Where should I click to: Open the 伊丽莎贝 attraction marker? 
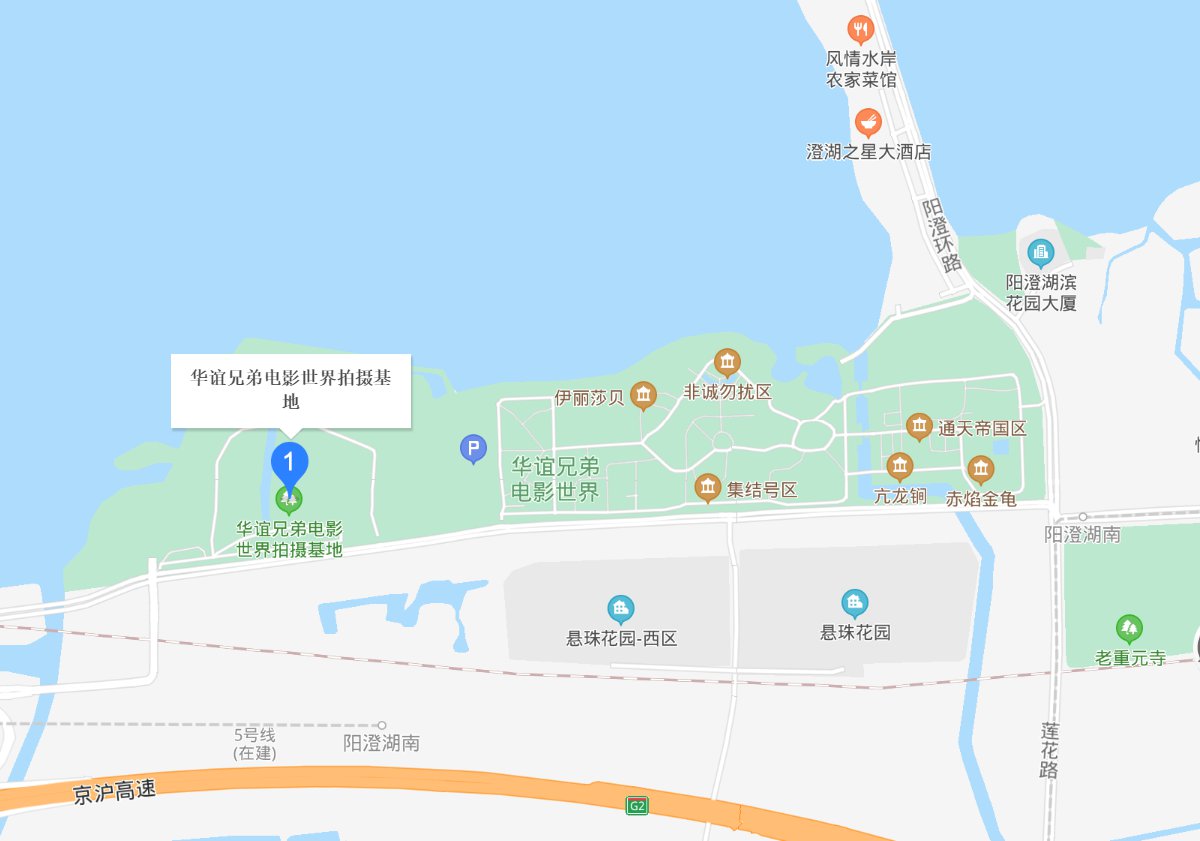tap(643, 395)
